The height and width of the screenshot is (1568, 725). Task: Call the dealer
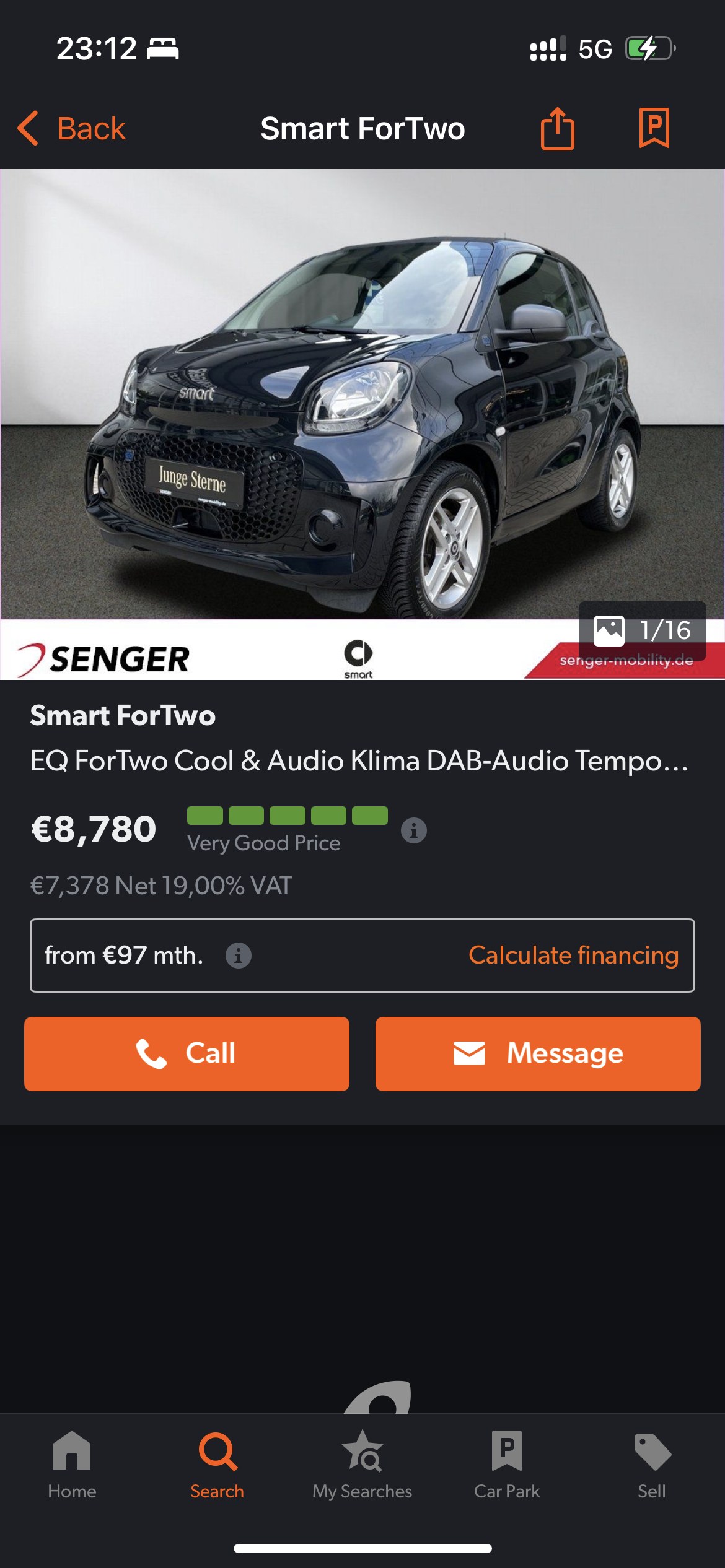pyautogui.click(x=187, y=1053)
